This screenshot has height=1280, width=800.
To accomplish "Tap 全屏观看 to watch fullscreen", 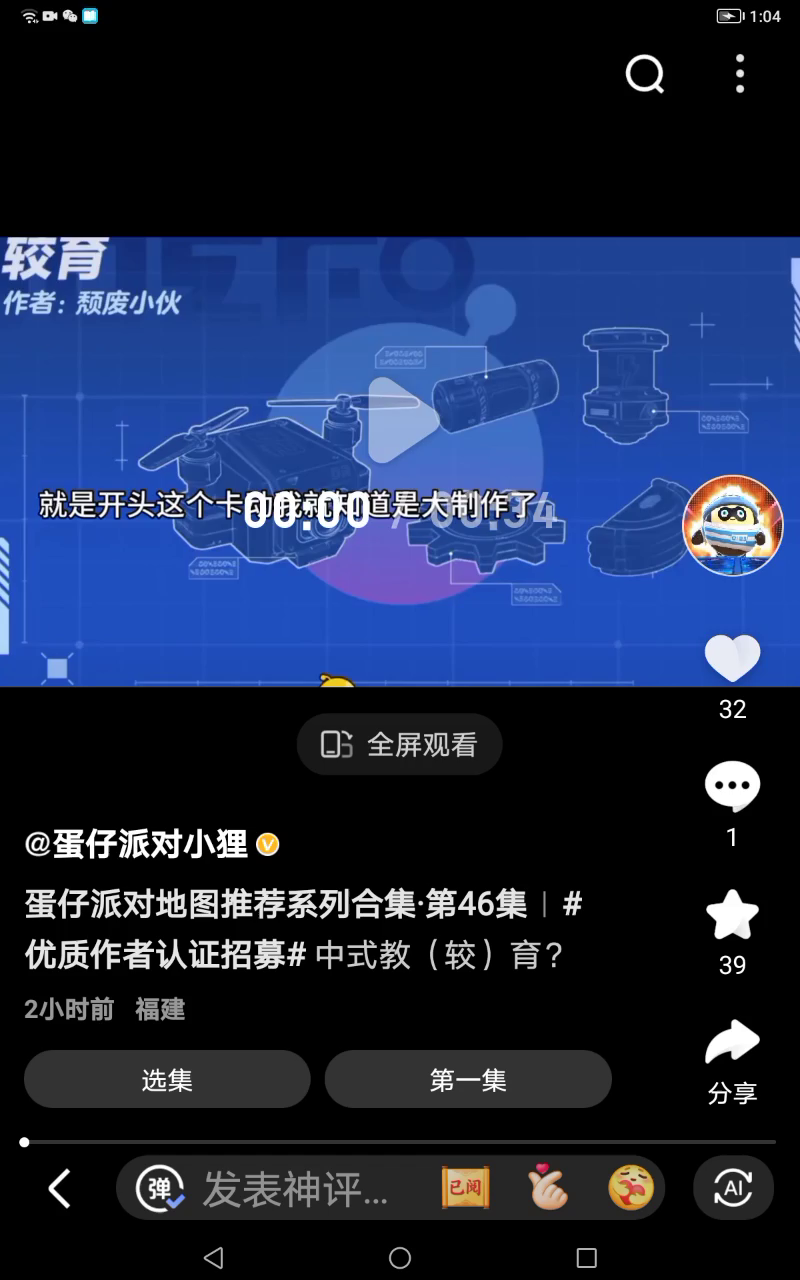I will (x=400, y=745).
